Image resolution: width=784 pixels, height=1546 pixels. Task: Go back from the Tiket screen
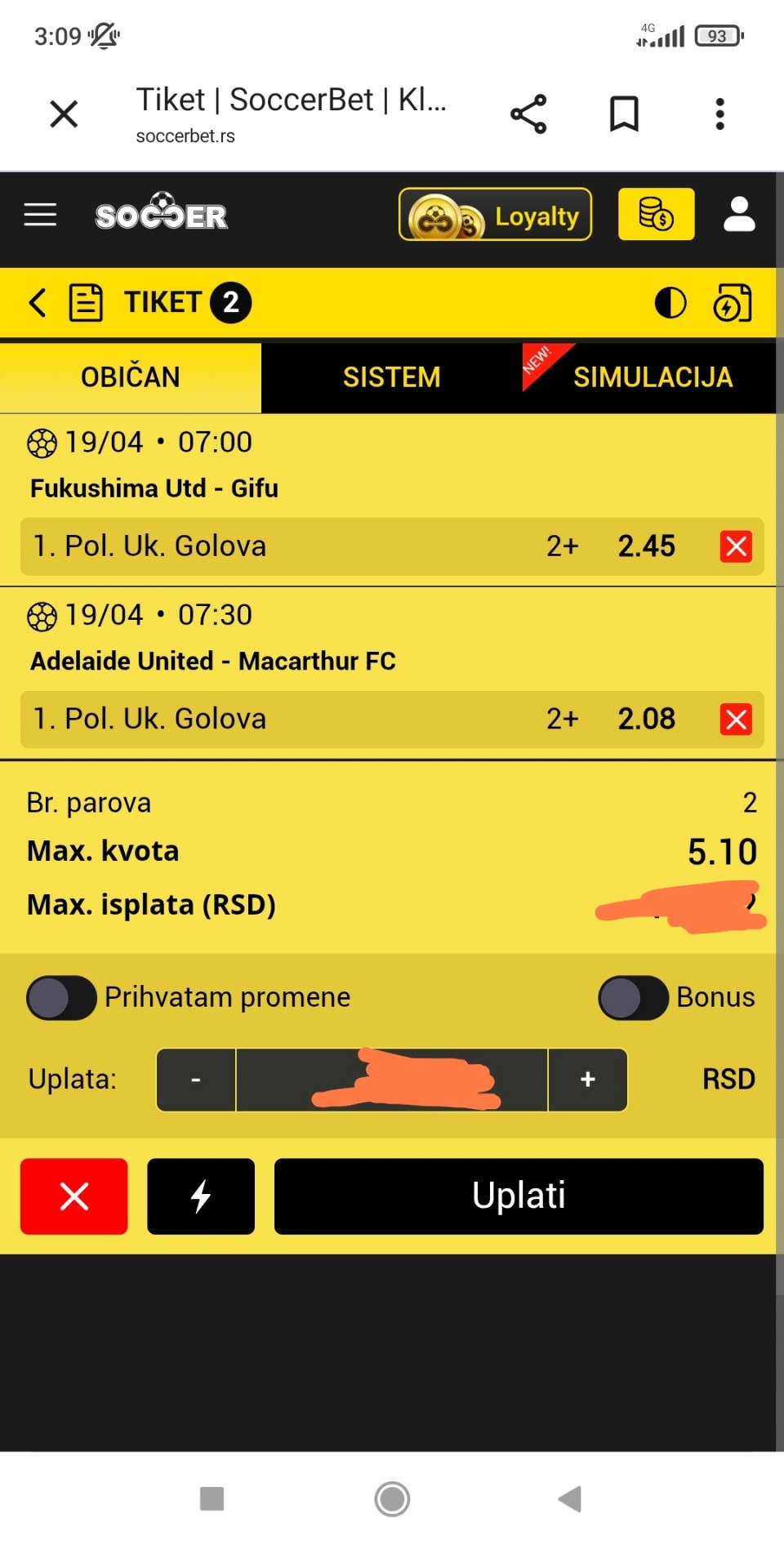click(37, 302)
